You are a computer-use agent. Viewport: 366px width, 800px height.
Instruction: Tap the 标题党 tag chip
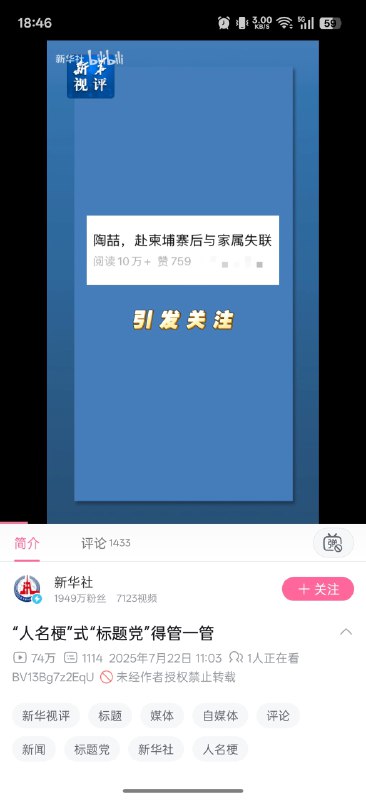pos(92,749)
